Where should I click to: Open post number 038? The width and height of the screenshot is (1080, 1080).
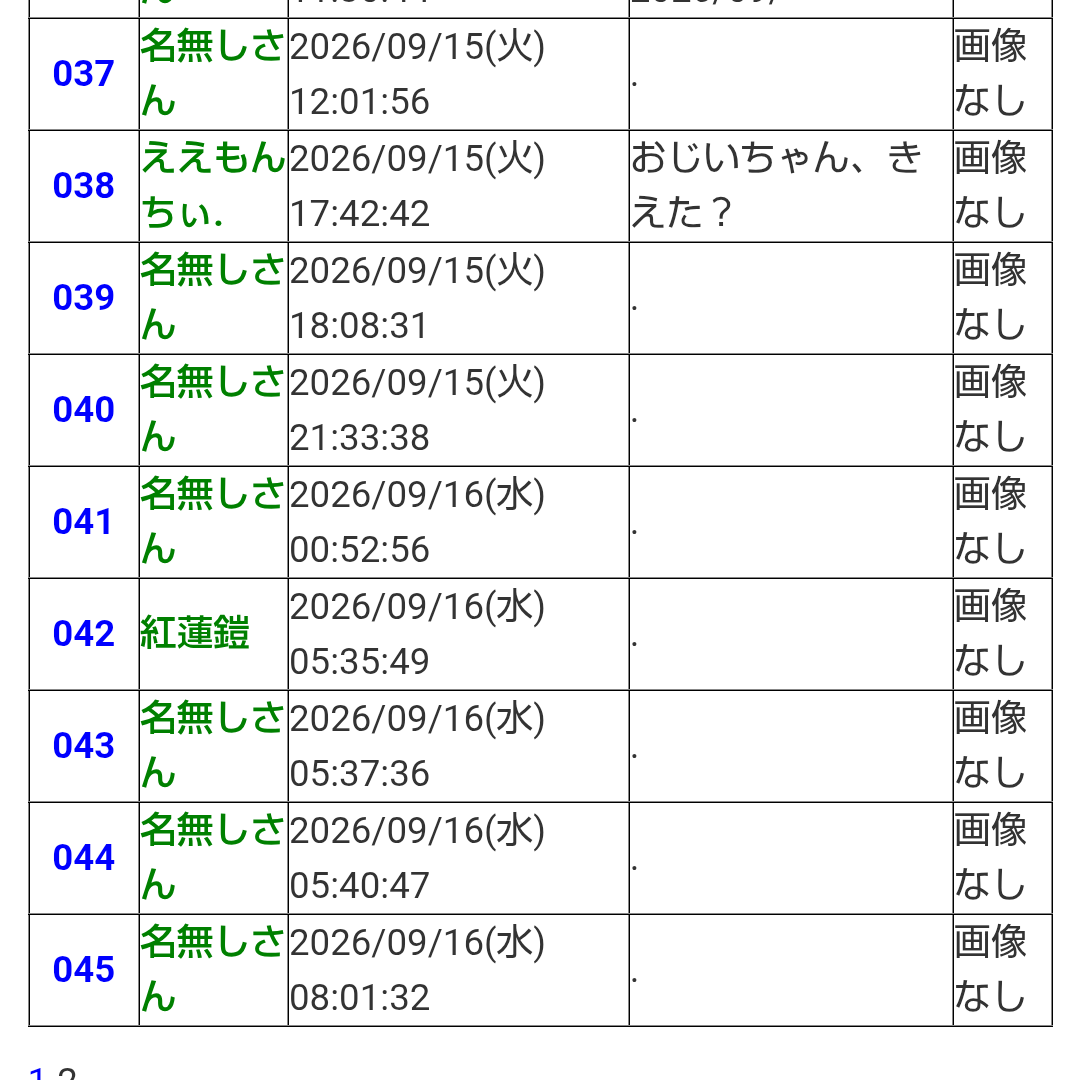pos(83,186)
